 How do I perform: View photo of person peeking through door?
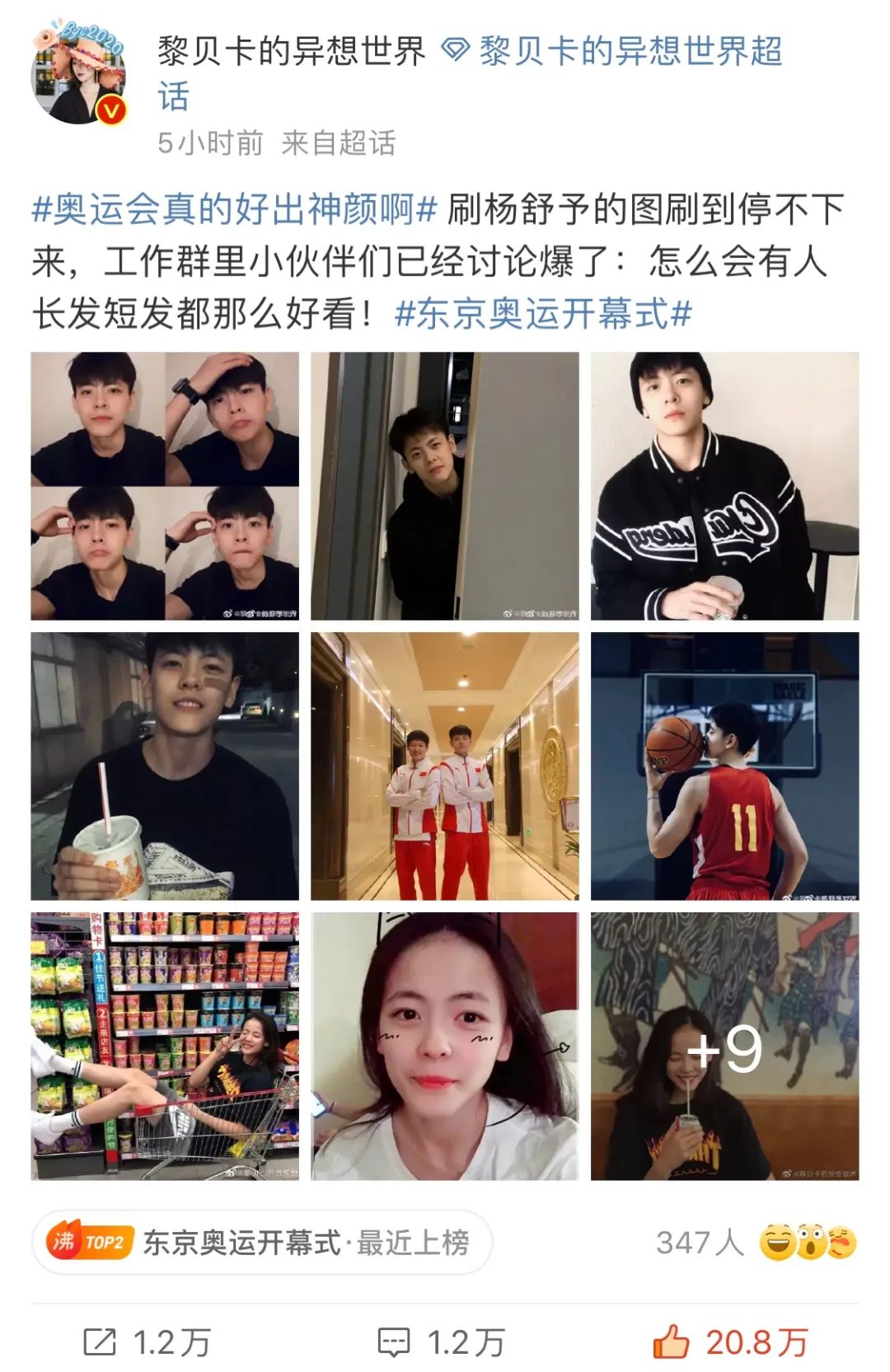(x=445, y=486)
